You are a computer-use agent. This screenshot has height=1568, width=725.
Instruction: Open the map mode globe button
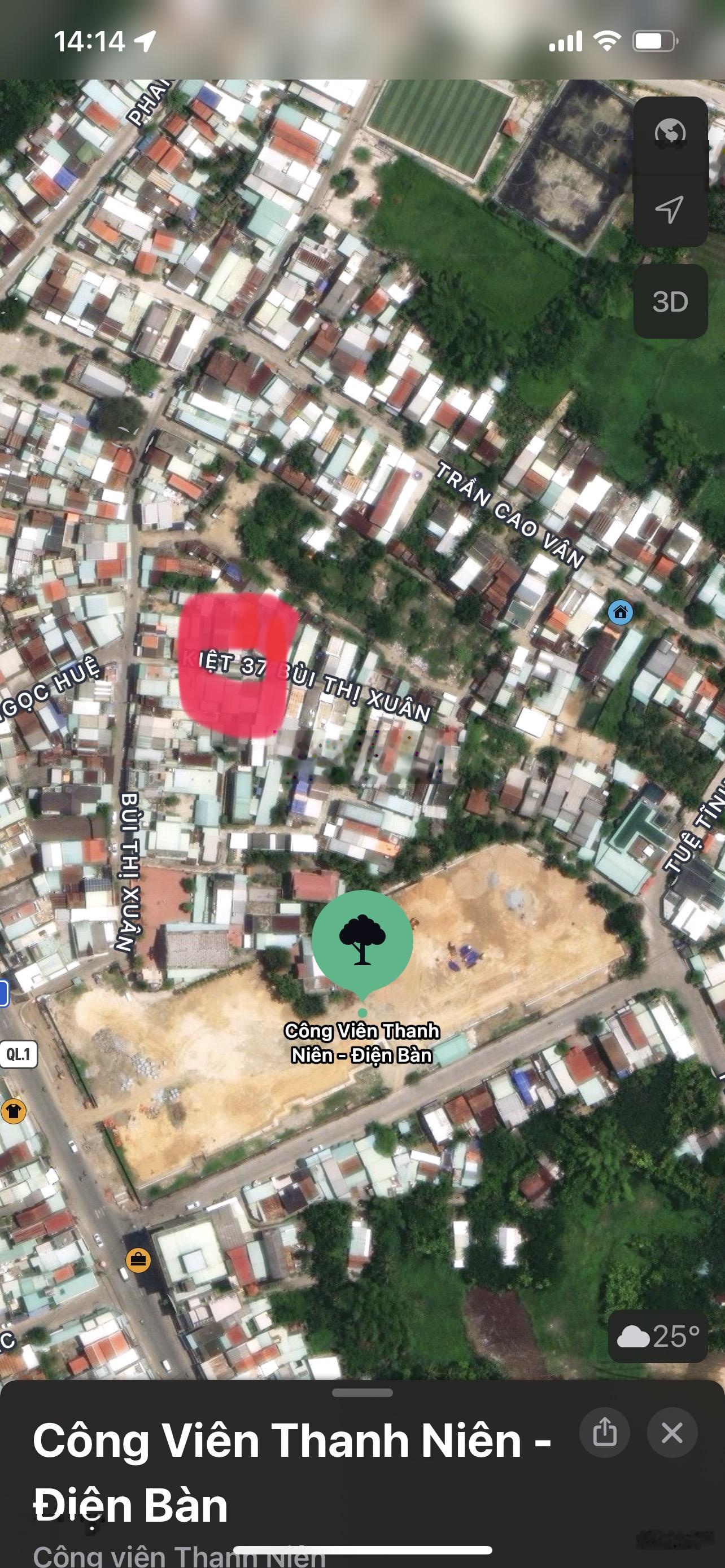[670, 132]
